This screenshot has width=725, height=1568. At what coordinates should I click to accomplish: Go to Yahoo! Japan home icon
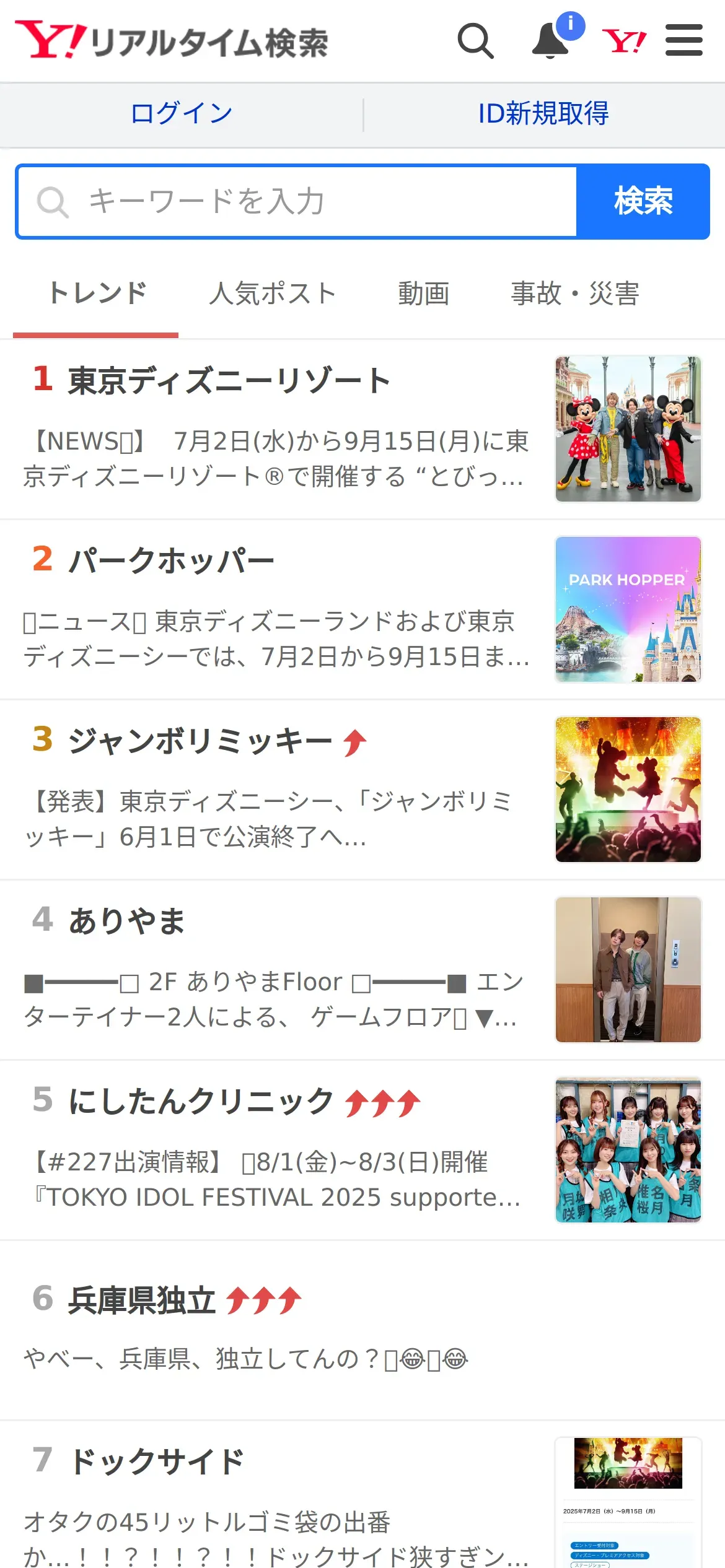tap(624, 41)
